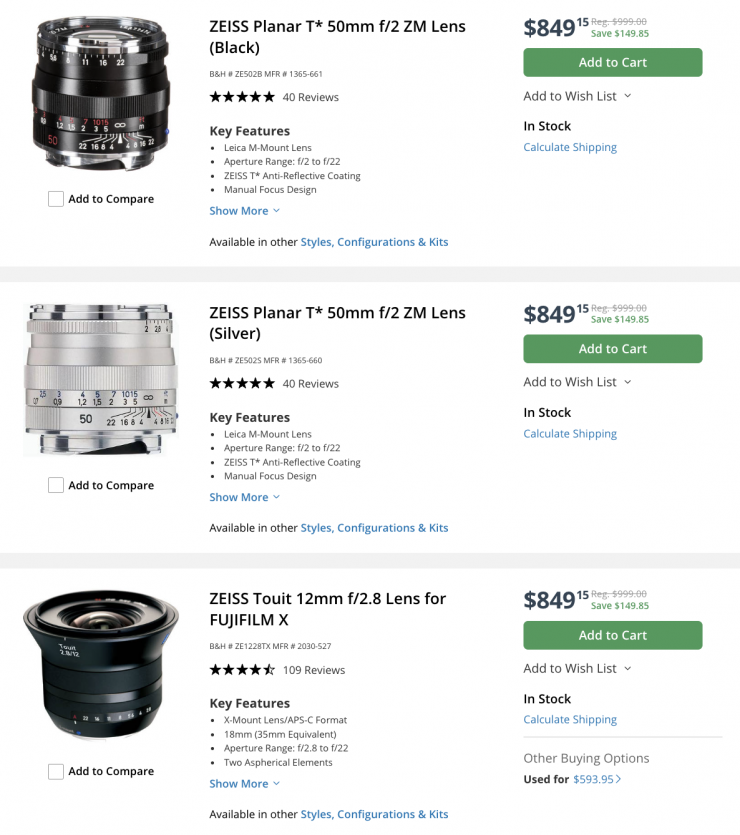Image resolution: width=740 pixels, height=835 pixels.
Task: Calculate shipping for the Planar Silver lens
Action: click(x=570, y=434)
